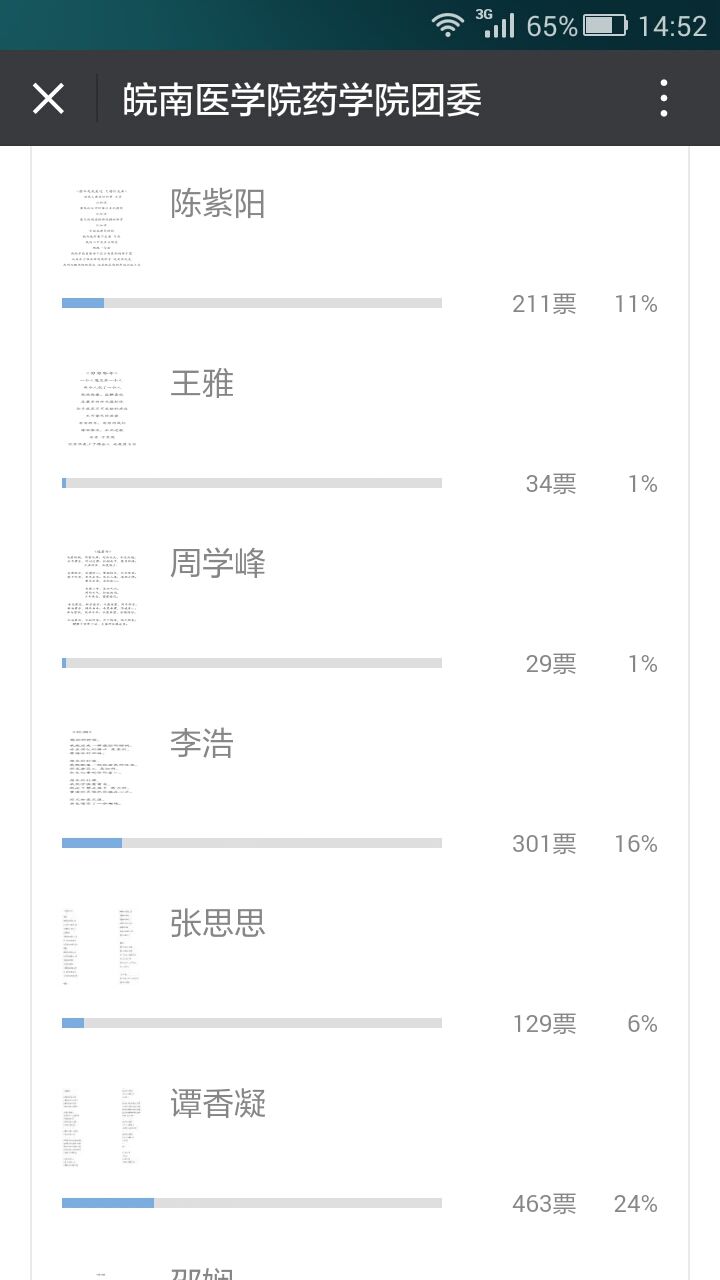Enlarge 李浩's poem thumbnail

(x=102, y=766)
